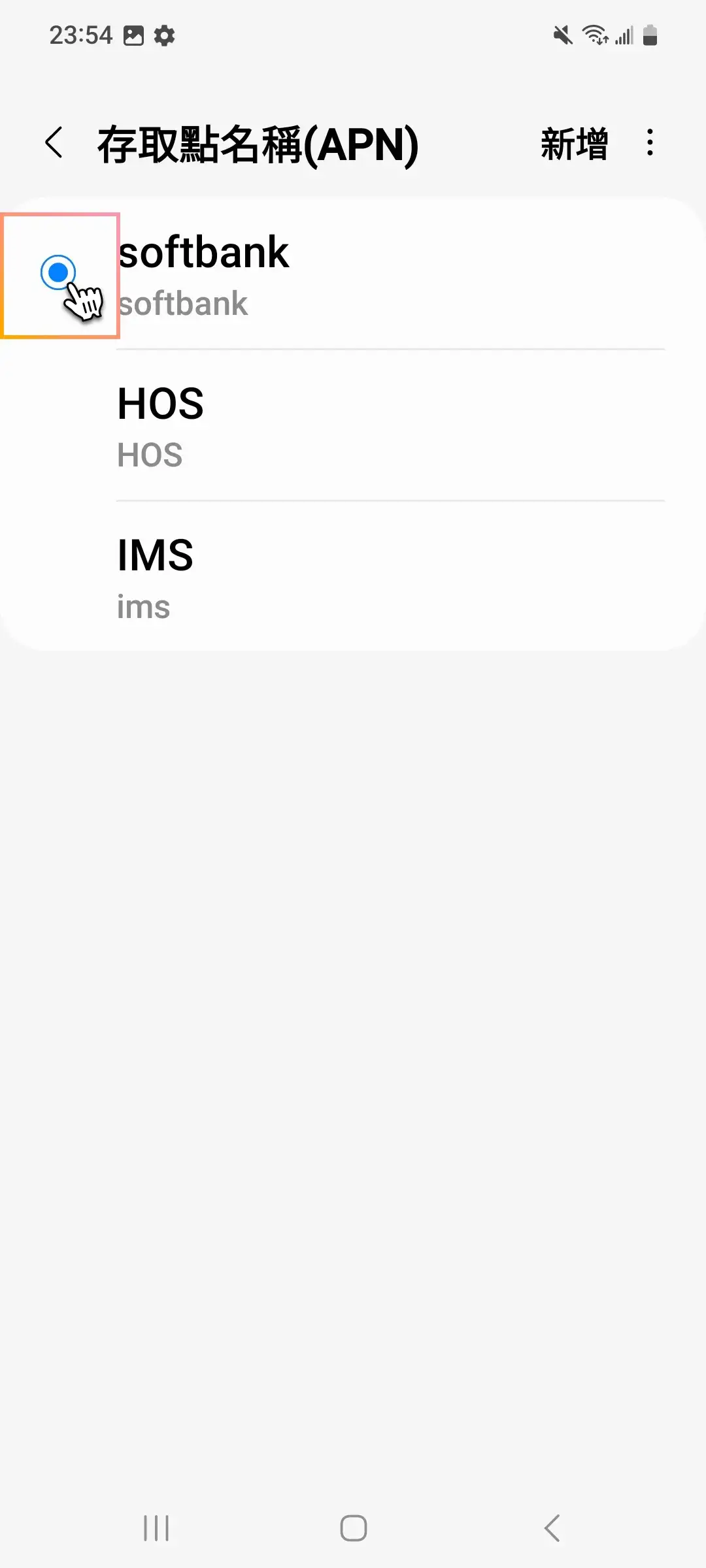This screenshot has height=1568, width=706.
Task: Select the softbank APN radio button
Action: pyautogui.click(x=58, y=272)
